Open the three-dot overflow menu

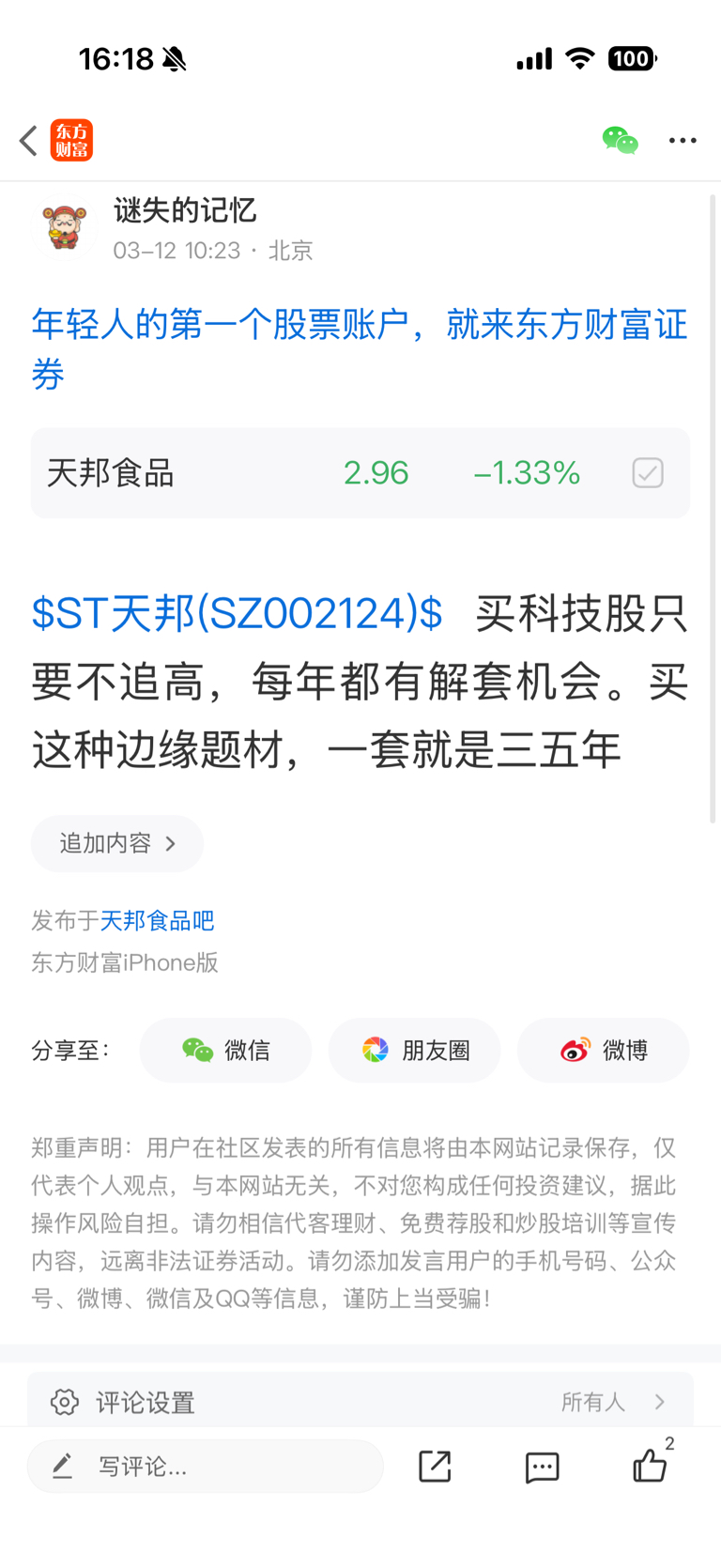click(x=683, y=141)
